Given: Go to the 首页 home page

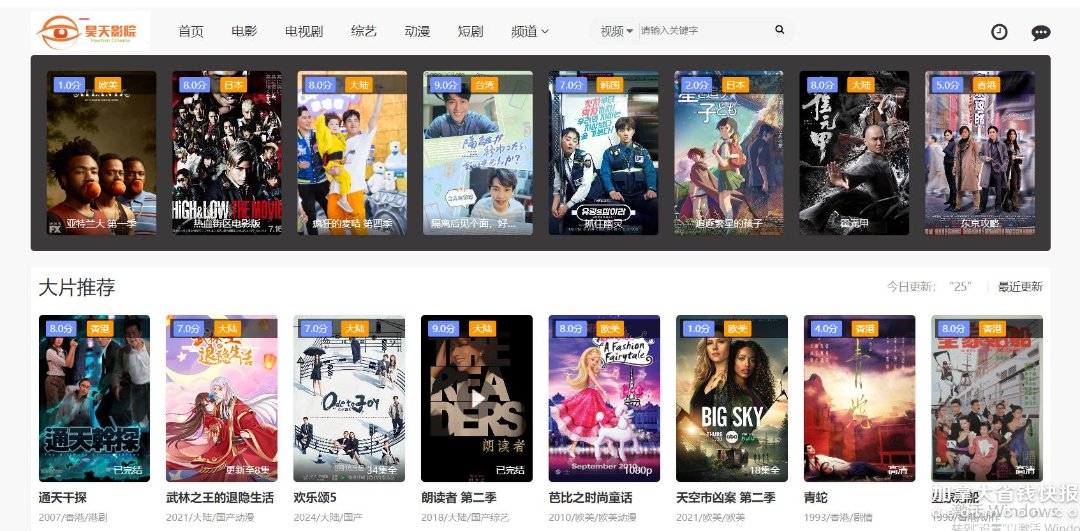Looking at the screenshot, I should click(x=191, y=31).
